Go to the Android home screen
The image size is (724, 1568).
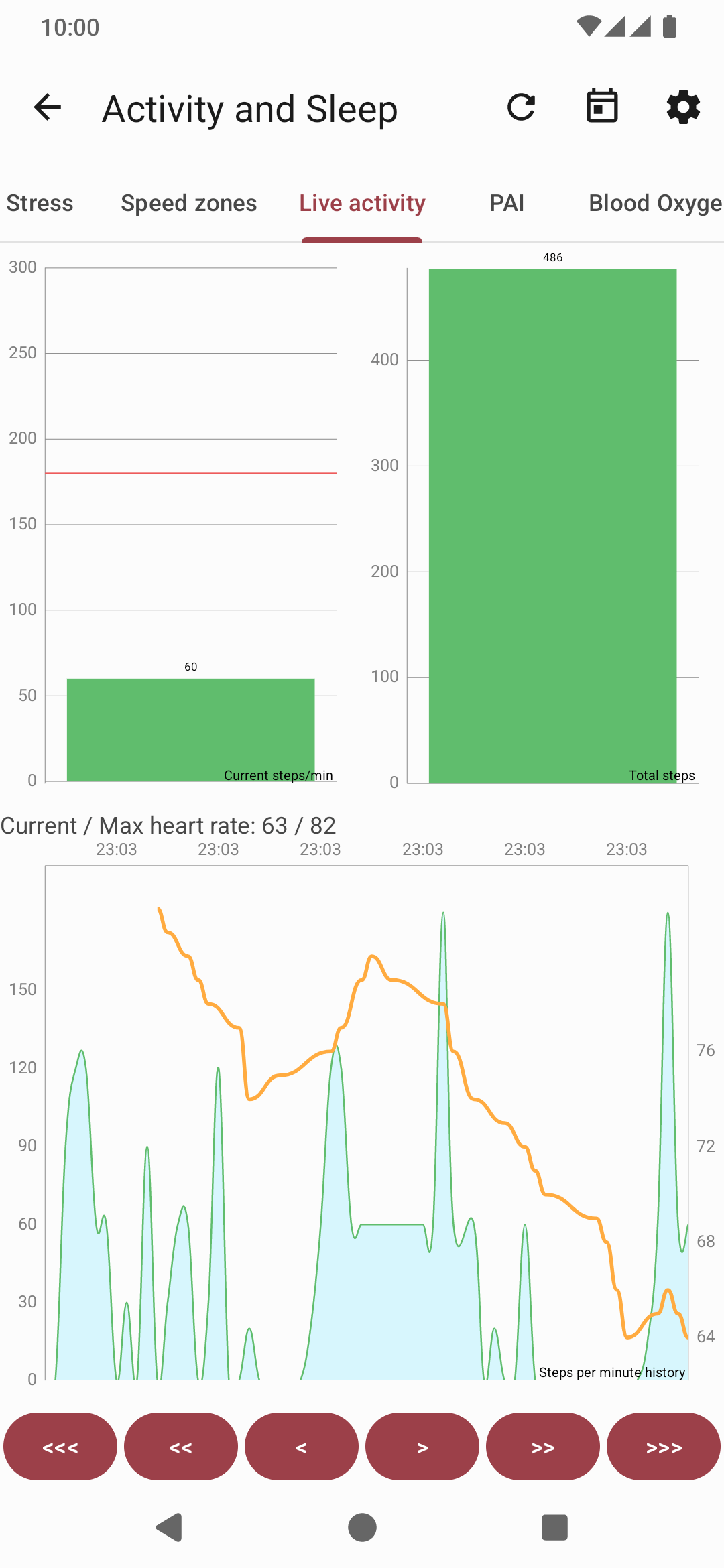(x=362, y=1528)
